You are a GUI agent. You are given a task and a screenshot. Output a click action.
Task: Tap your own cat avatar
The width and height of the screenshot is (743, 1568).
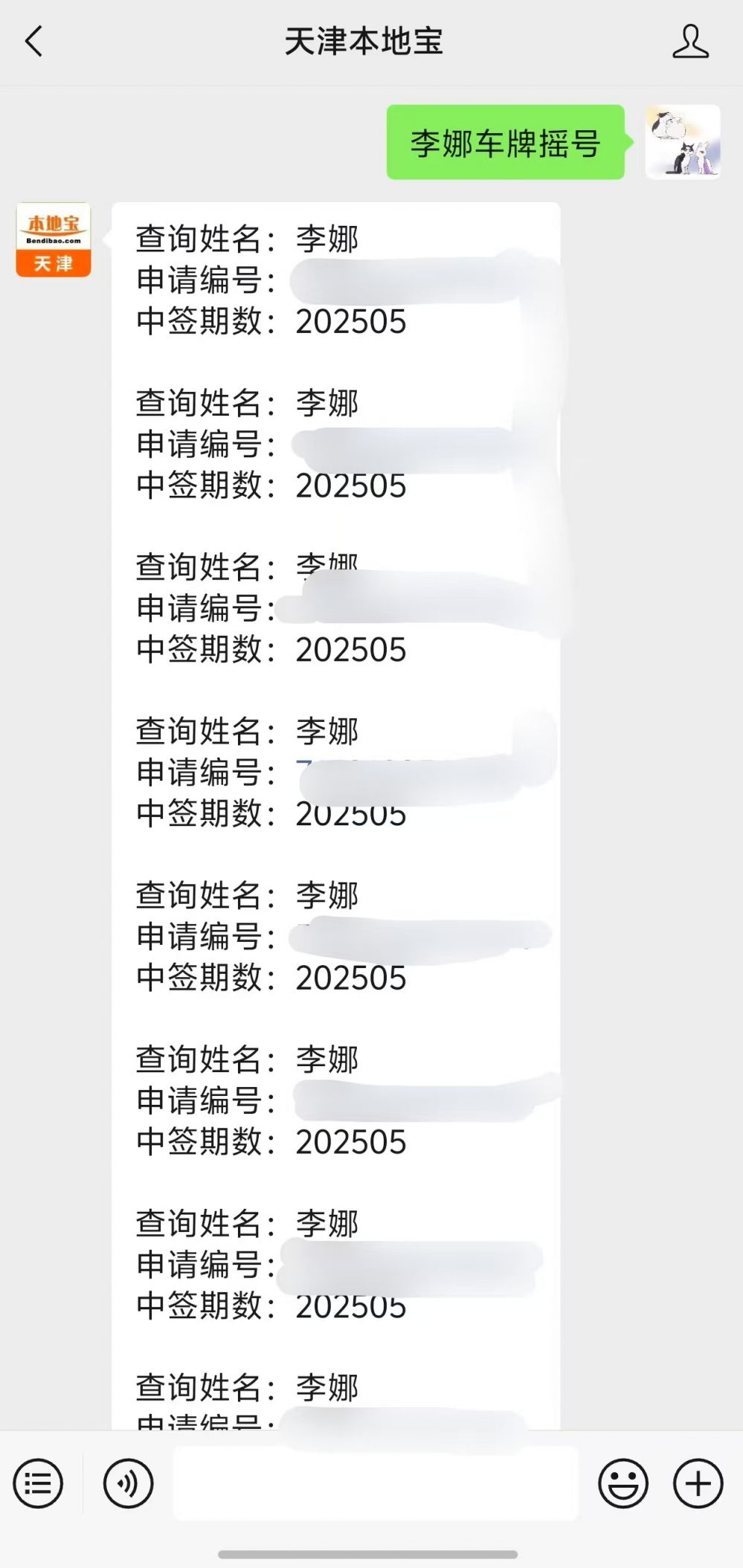pyautogui.click(x=683, y=142)
